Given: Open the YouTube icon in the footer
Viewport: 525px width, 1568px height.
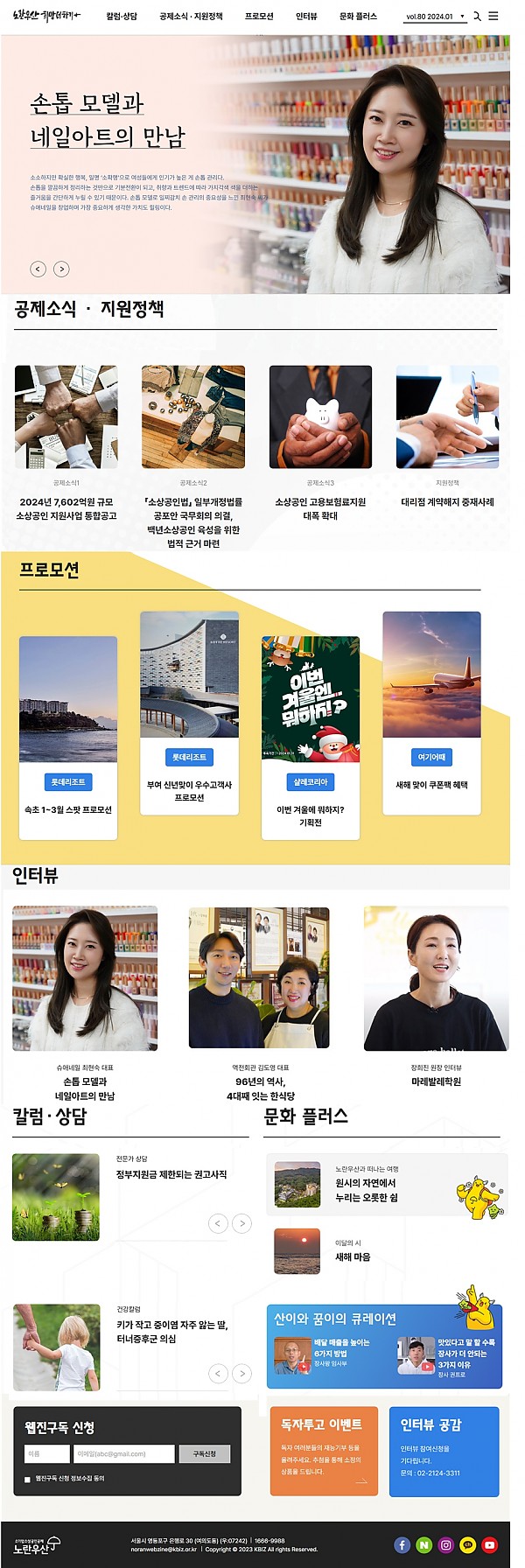Looking at the screenshot, I should tap(490, 1545).
